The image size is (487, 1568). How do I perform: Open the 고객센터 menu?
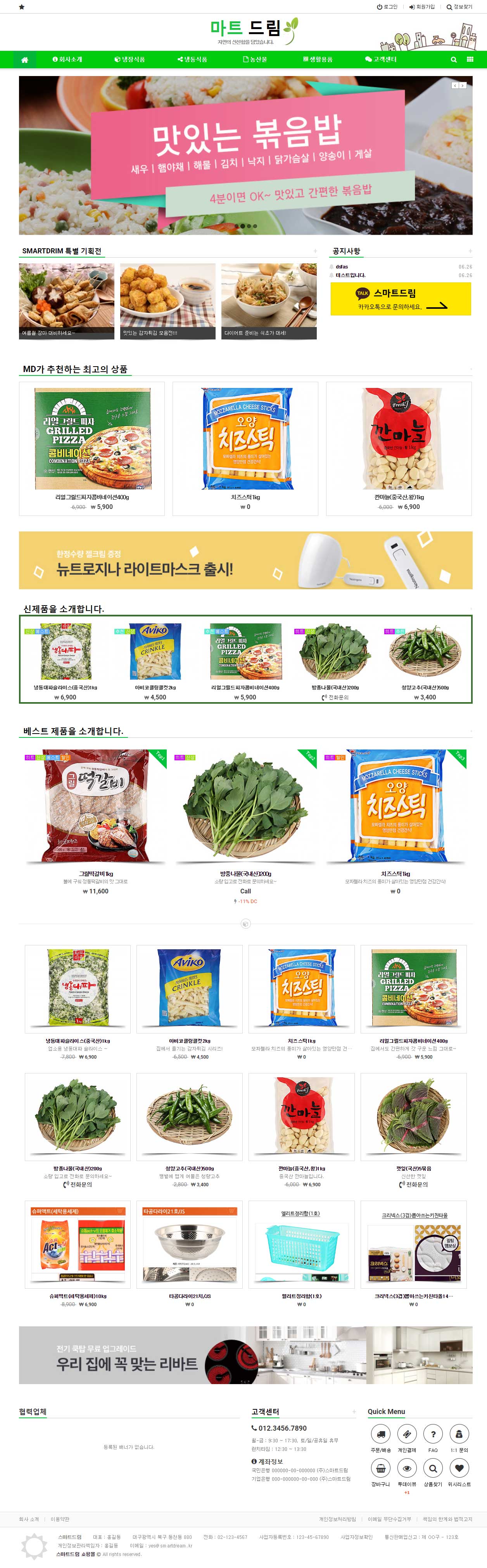(381, 60)
